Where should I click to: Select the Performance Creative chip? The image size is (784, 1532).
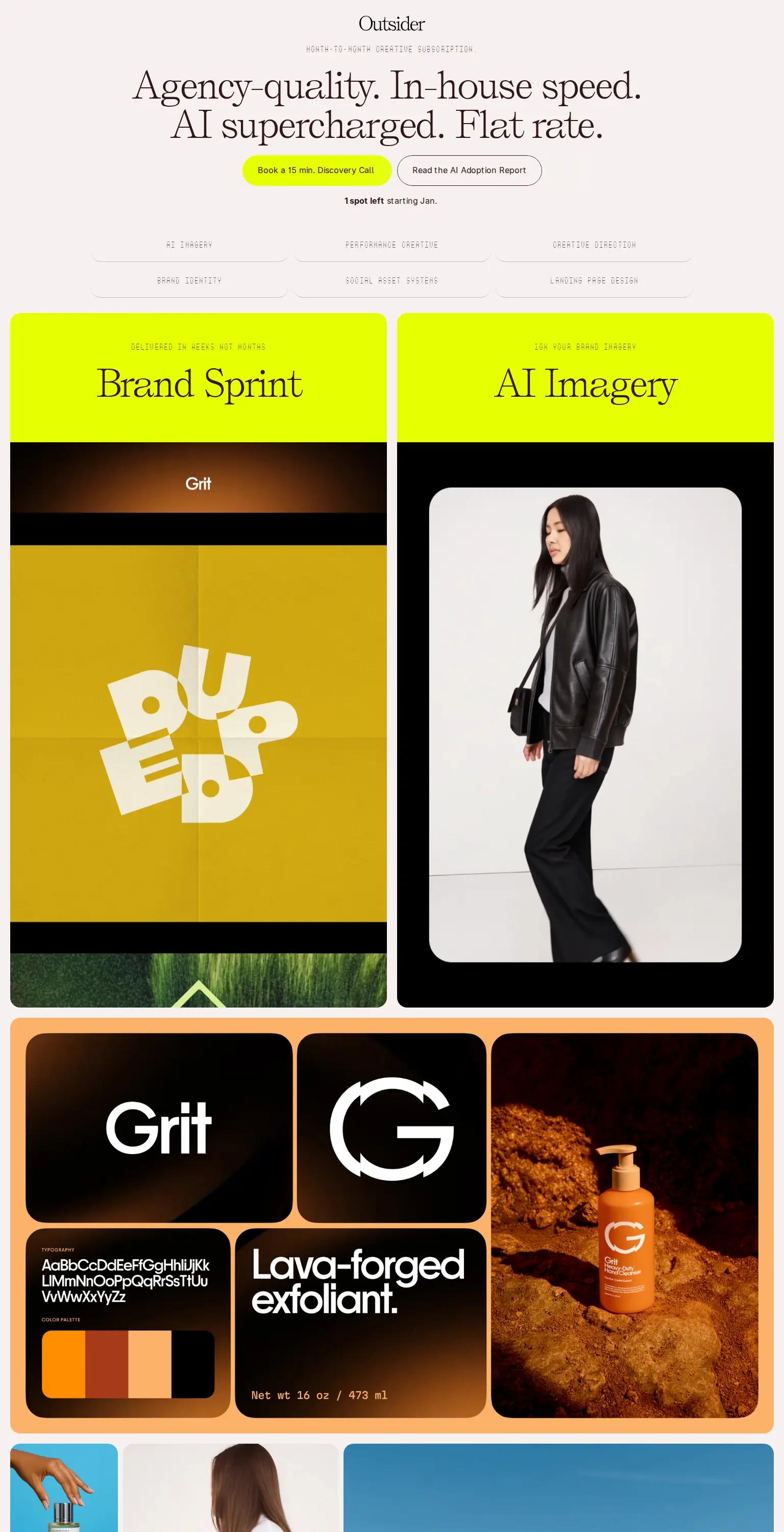click(x=391, y=245)
